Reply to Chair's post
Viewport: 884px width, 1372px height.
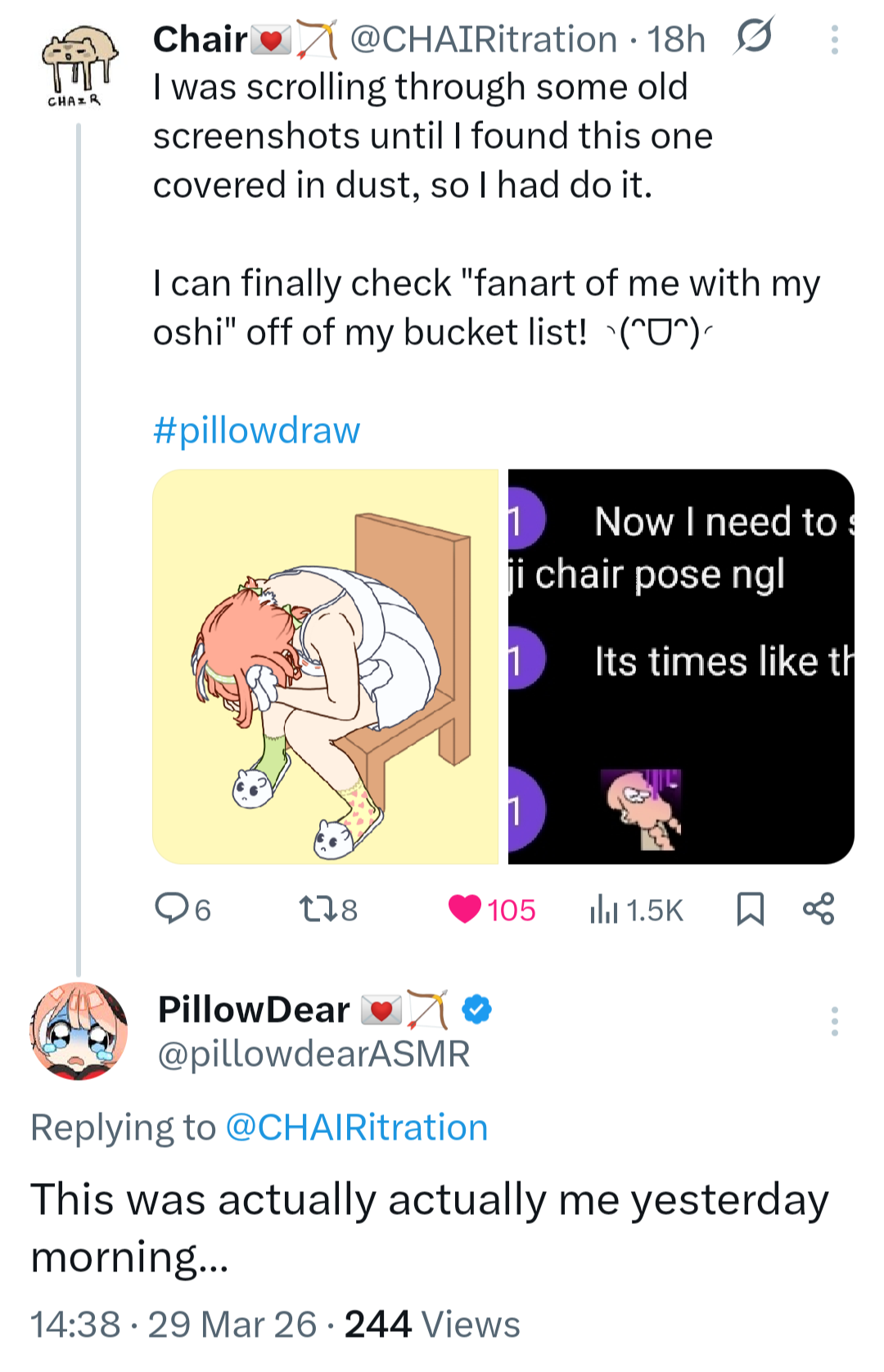(183, 909)
